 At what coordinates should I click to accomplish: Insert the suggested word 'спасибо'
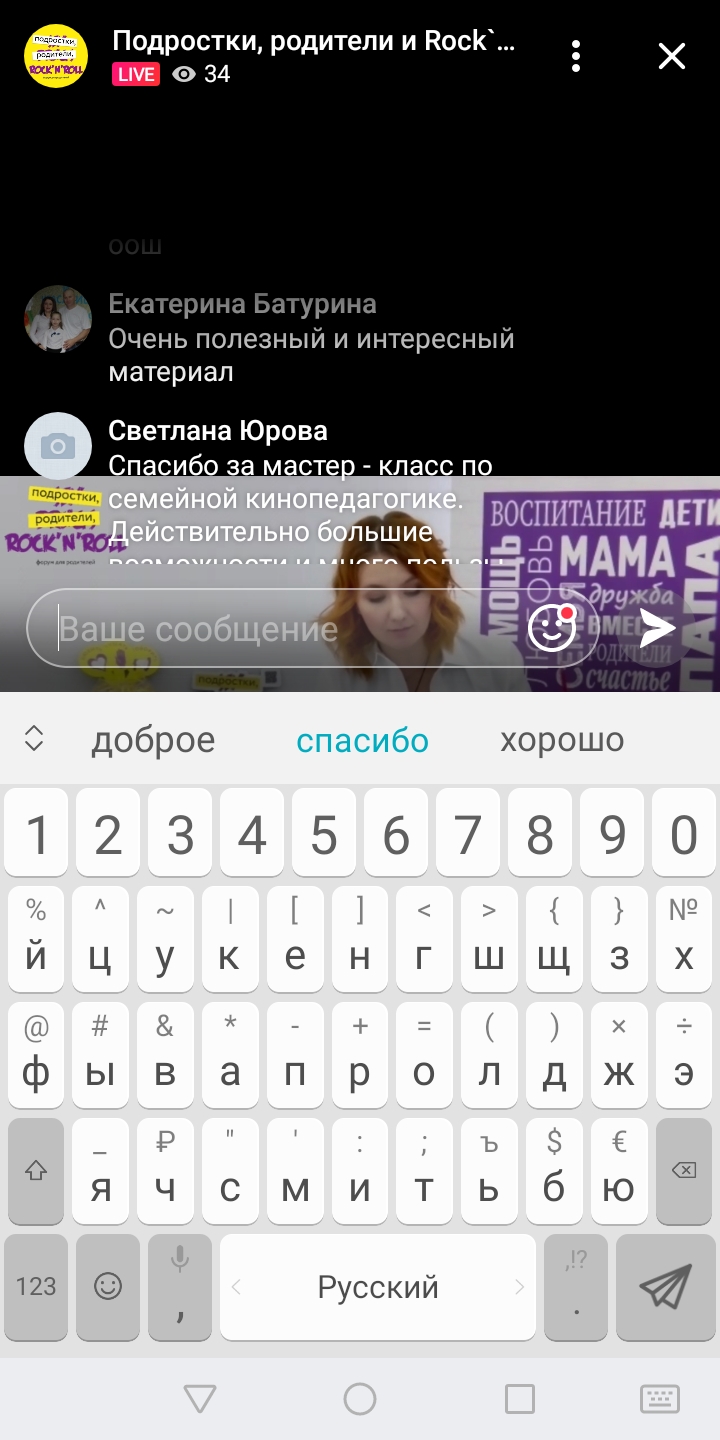[x=362, y=741]
